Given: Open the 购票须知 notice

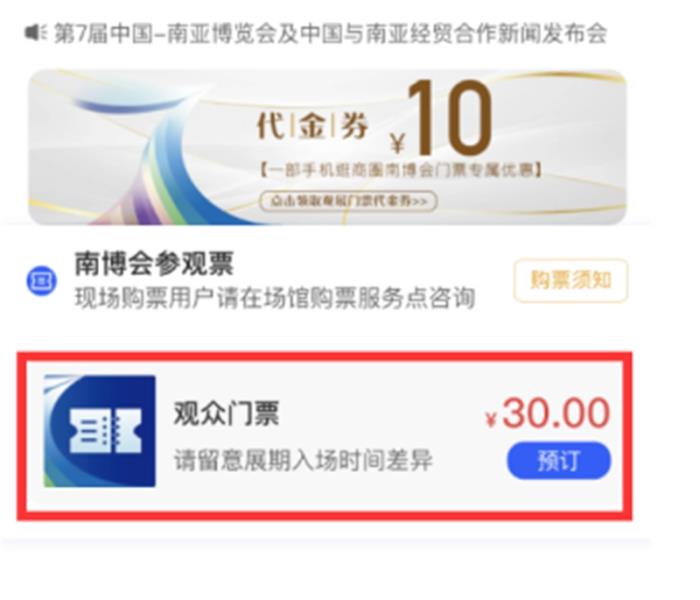Looking at the screenshot, I should tap(570, 281).
